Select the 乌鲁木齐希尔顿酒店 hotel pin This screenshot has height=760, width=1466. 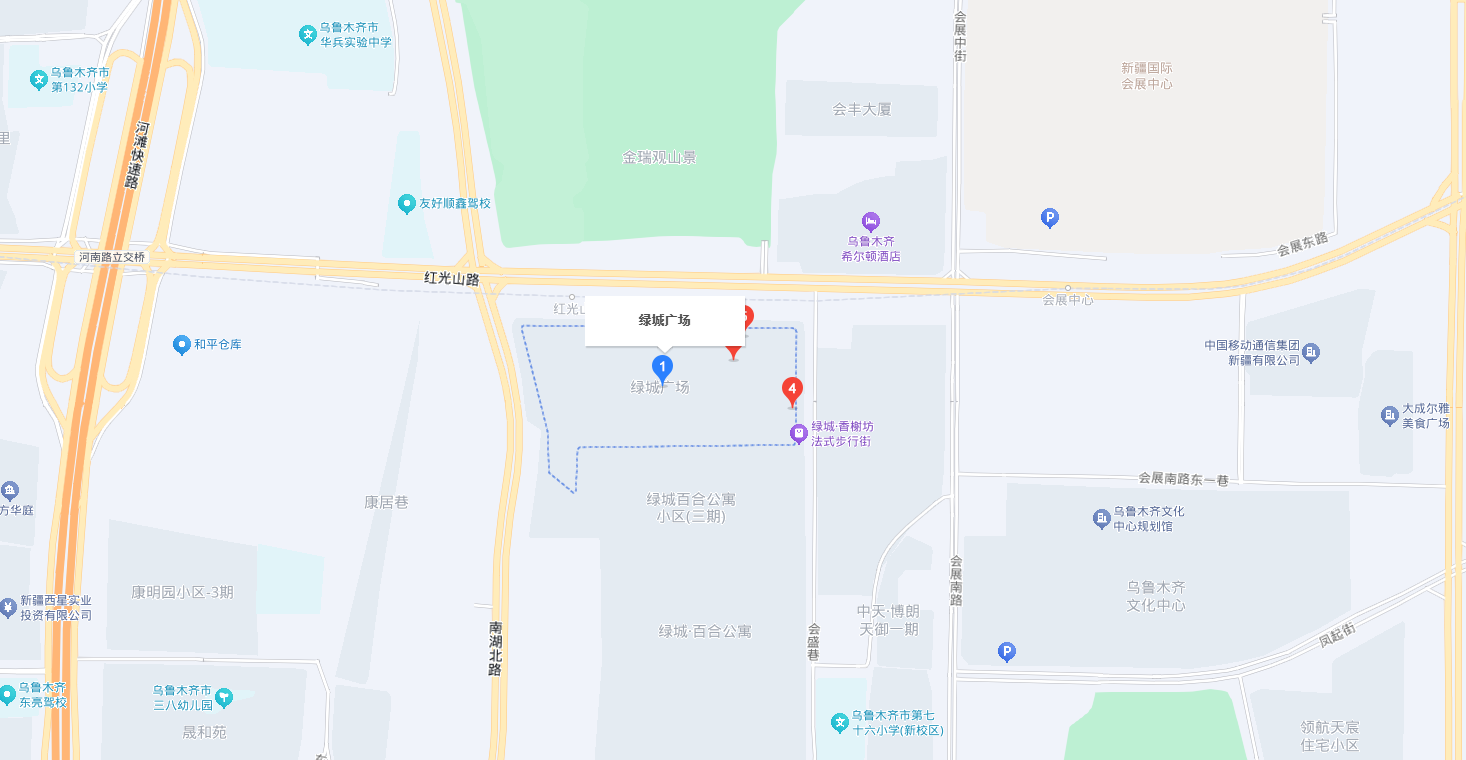pyautogui.click(x=871, y=221)
